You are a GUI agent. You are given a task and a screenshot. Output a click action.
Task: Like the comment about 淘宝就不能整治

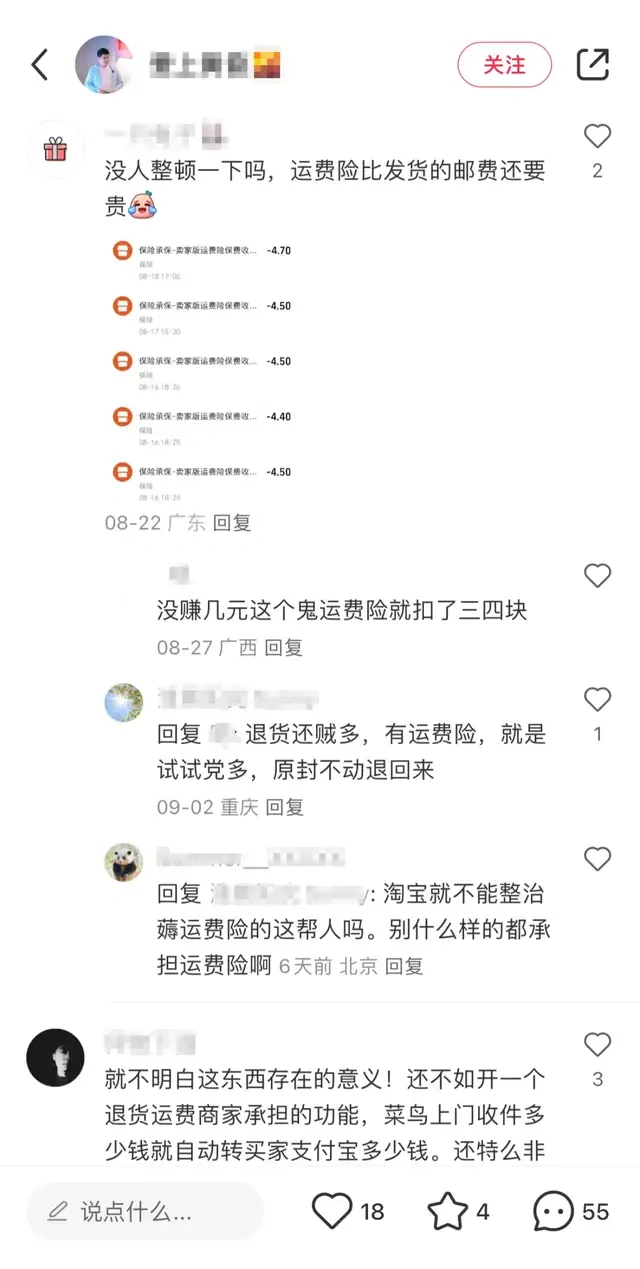click(597, 859)
